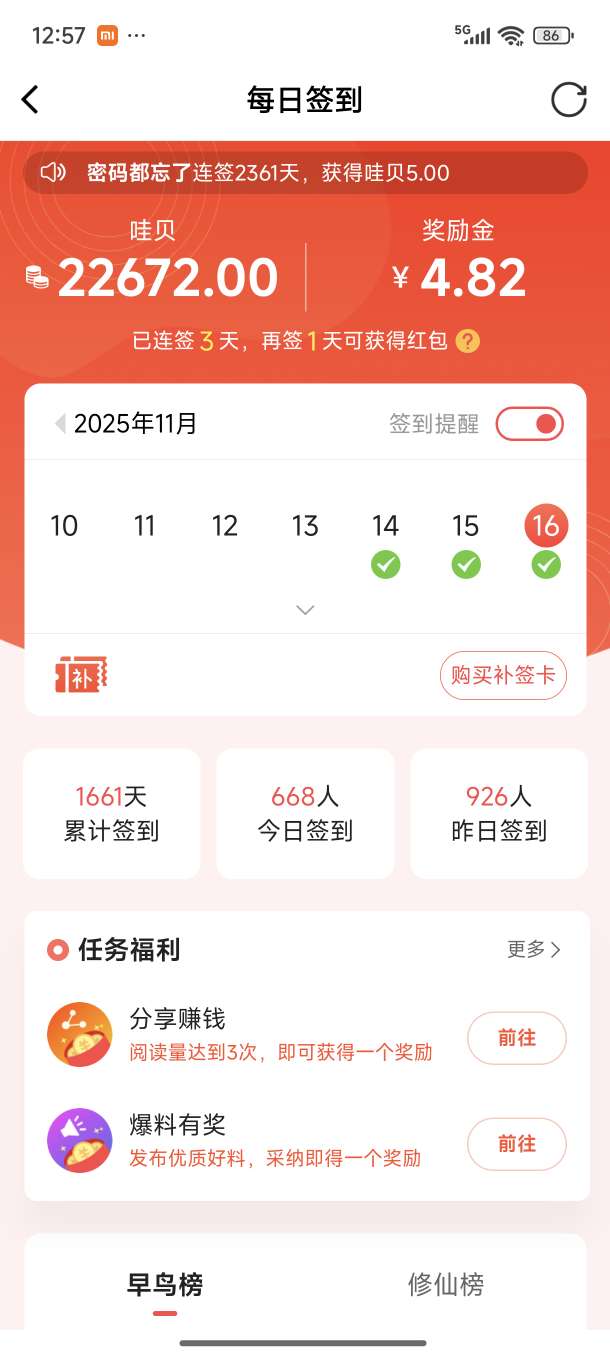Switch to the 修仙榜 tab
The width and height of the screenshot is (610, 1356).
(x=445, y=1284)
